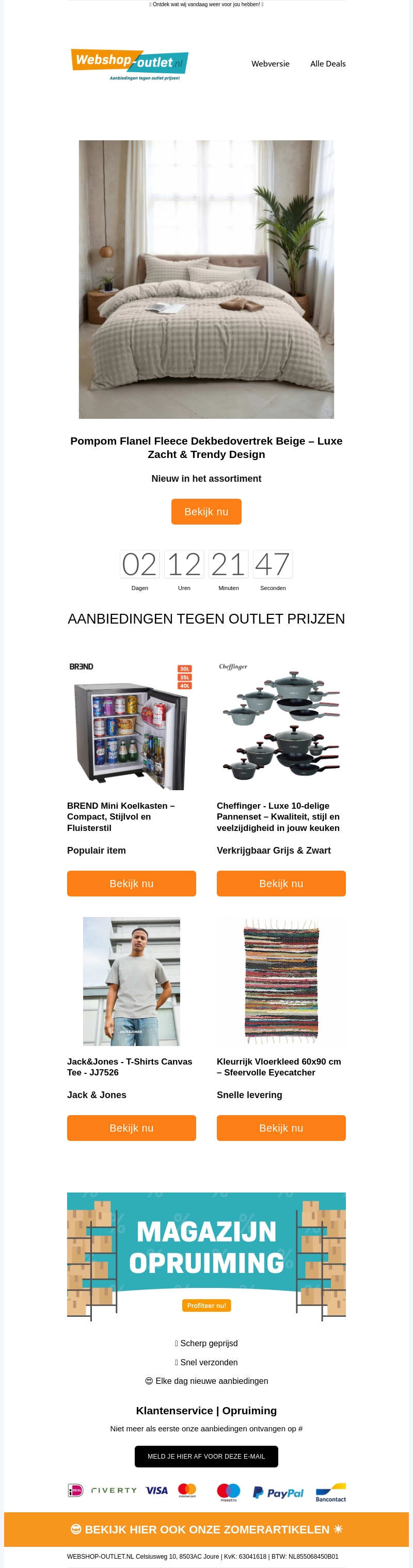The height and width of the screenshot is (1568, 413).
Task: Tap Bekijk nu for BREND Mini Koelkasten
Action: click(131, 883)
